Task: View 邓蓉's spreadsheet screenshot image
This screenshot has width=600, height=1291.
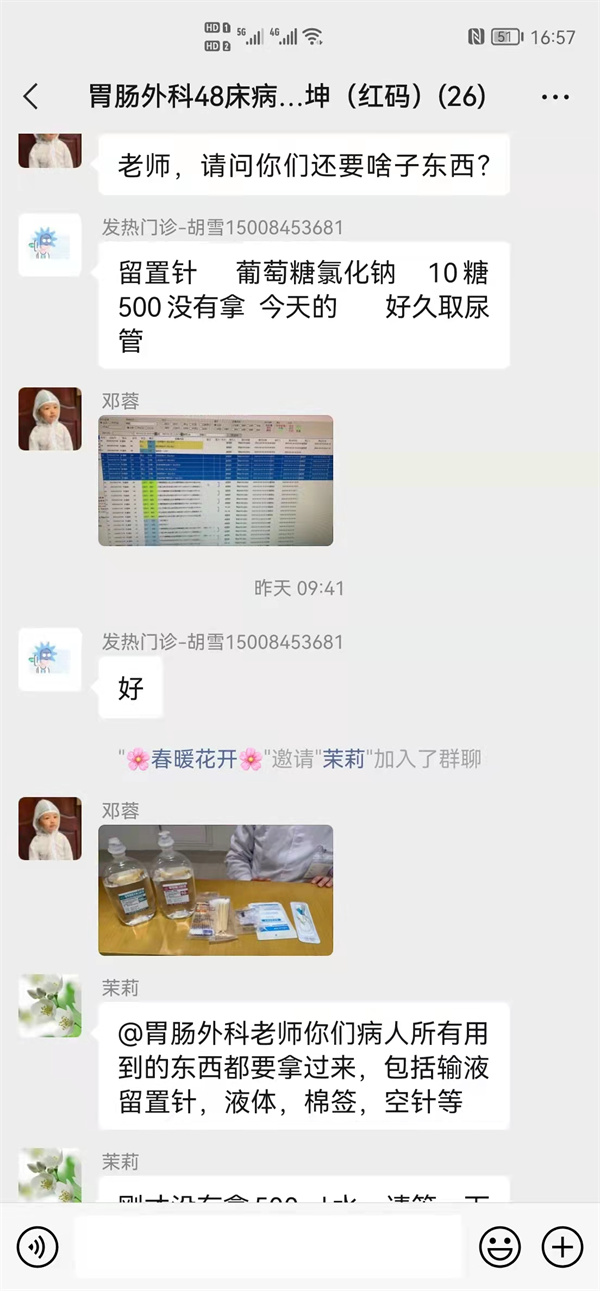Action: (x=215, y=481)
